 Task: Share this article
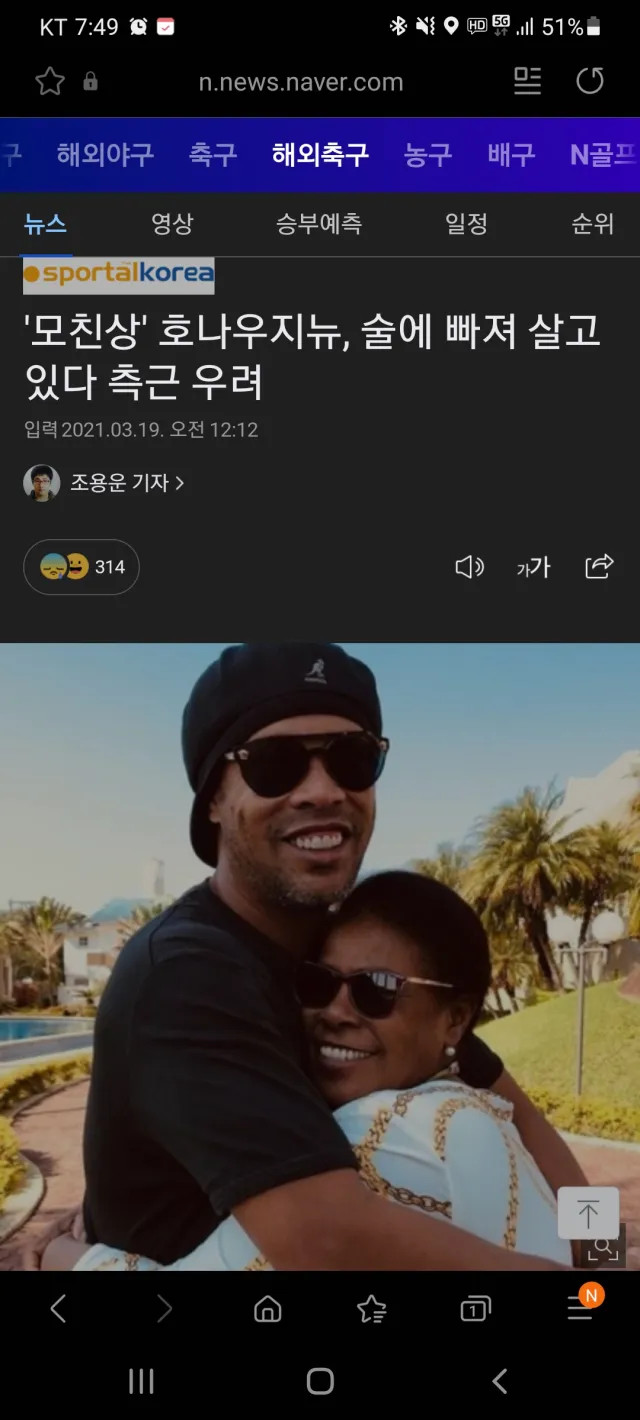click(x=598, y=567)
